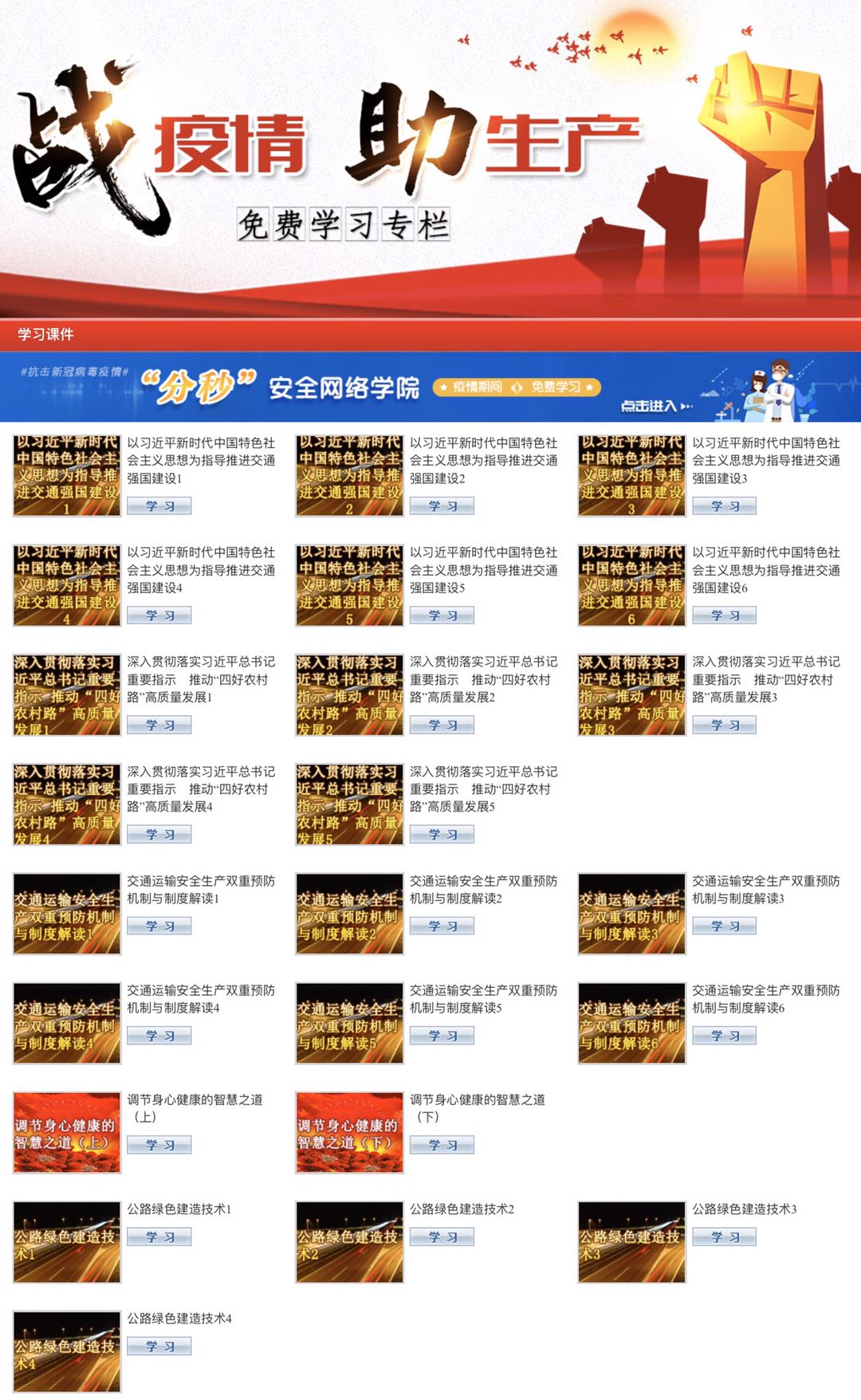Open thumbnail of 四好农村路高质量发展3

pos(631,694)
